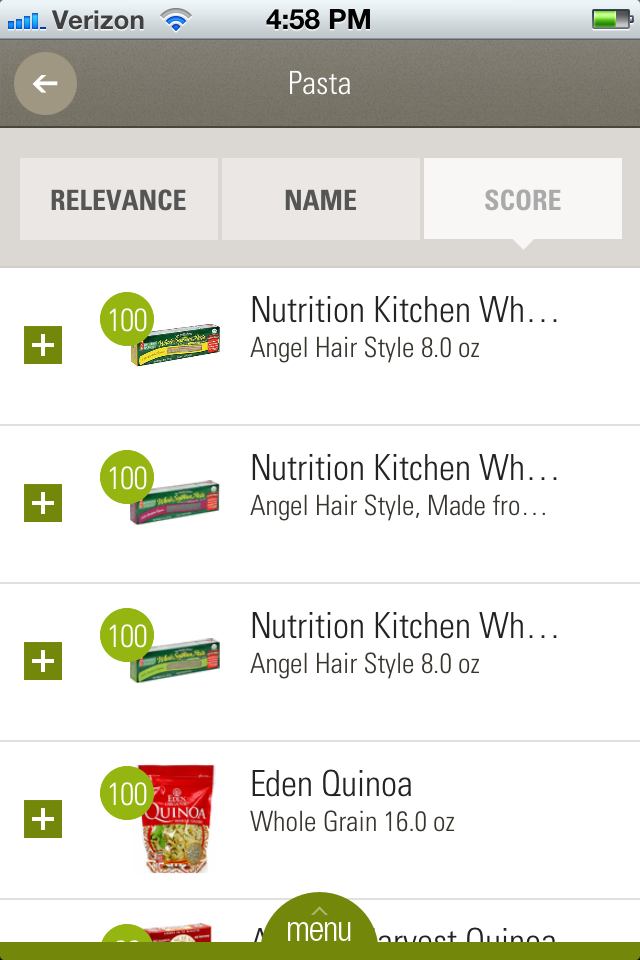Add the "Angel Hair Style, Made fro…" pasta with plus

coord(43,503)
